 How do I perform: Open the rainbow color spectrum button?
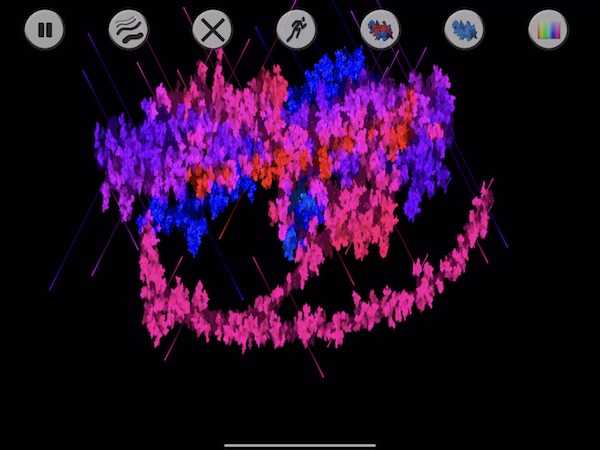548,29
